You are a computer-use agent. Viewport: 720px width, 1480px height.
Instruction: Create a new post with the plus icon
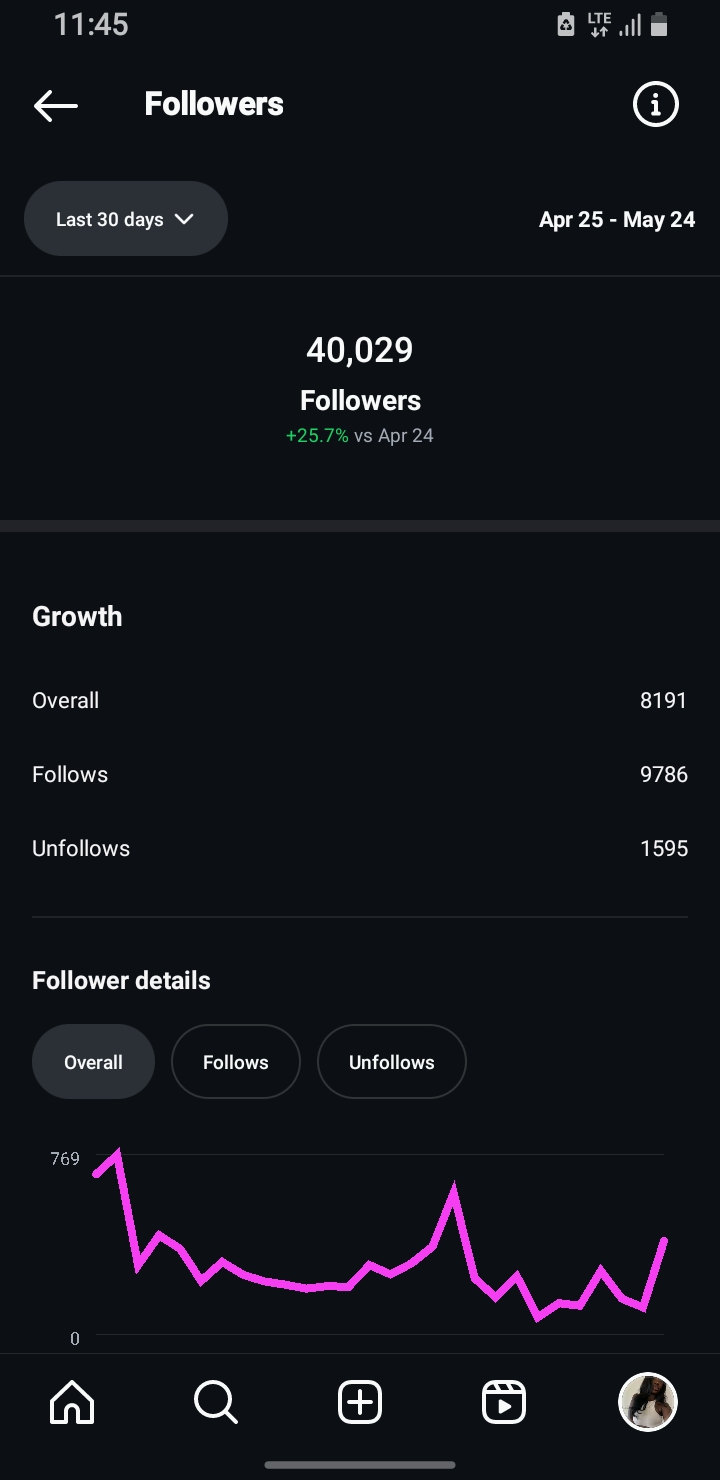tap(360, 1402)
